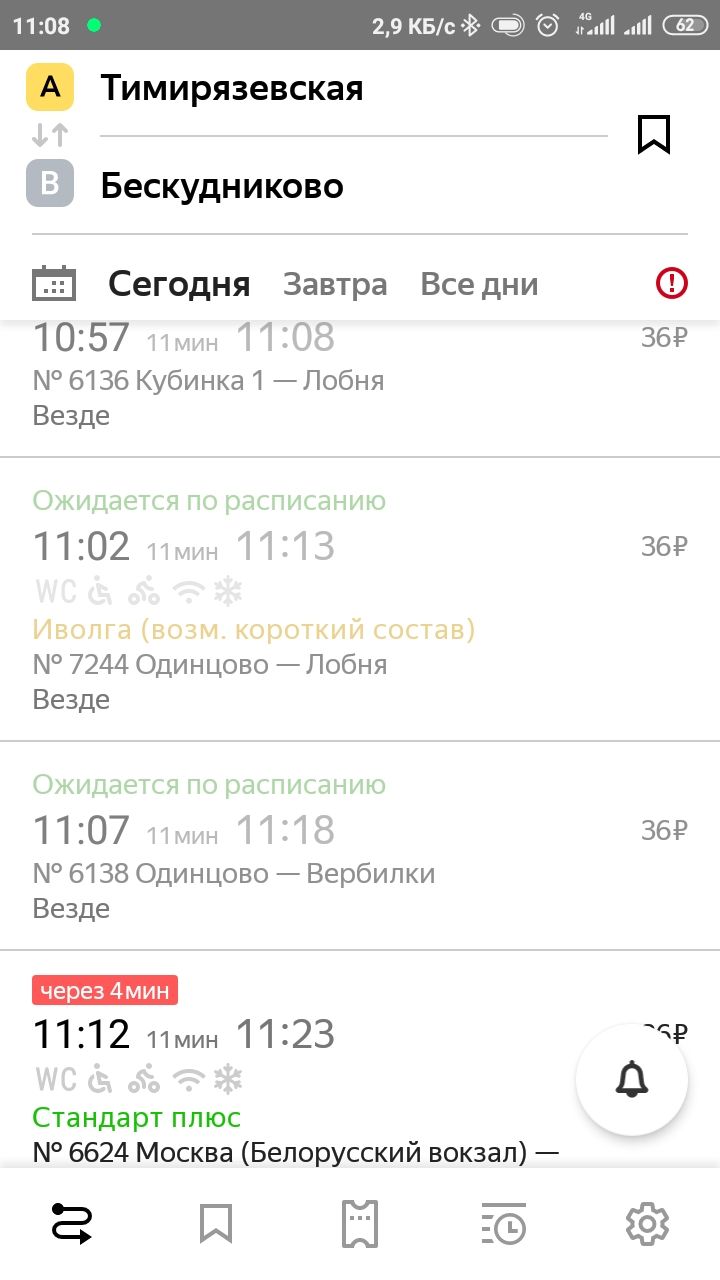Swap departure and arrival stations

[50, 135]
